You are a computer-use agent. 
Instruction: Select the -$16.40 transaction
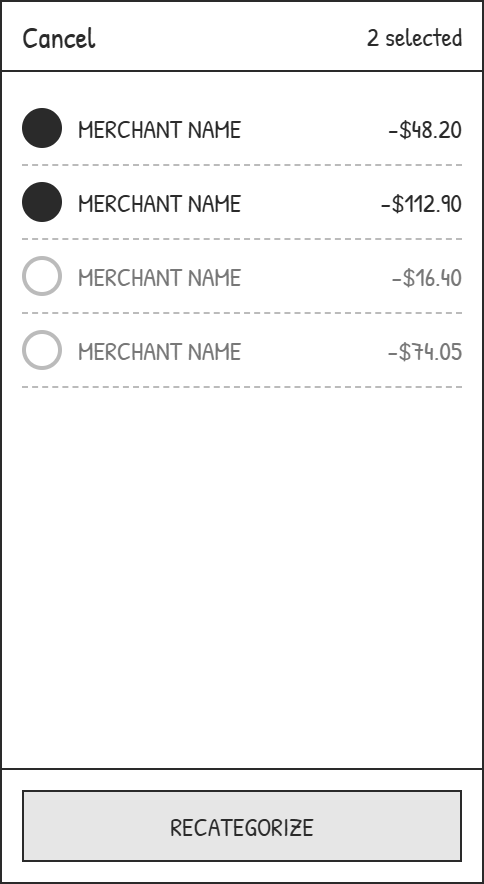click(x=42, y=276)
